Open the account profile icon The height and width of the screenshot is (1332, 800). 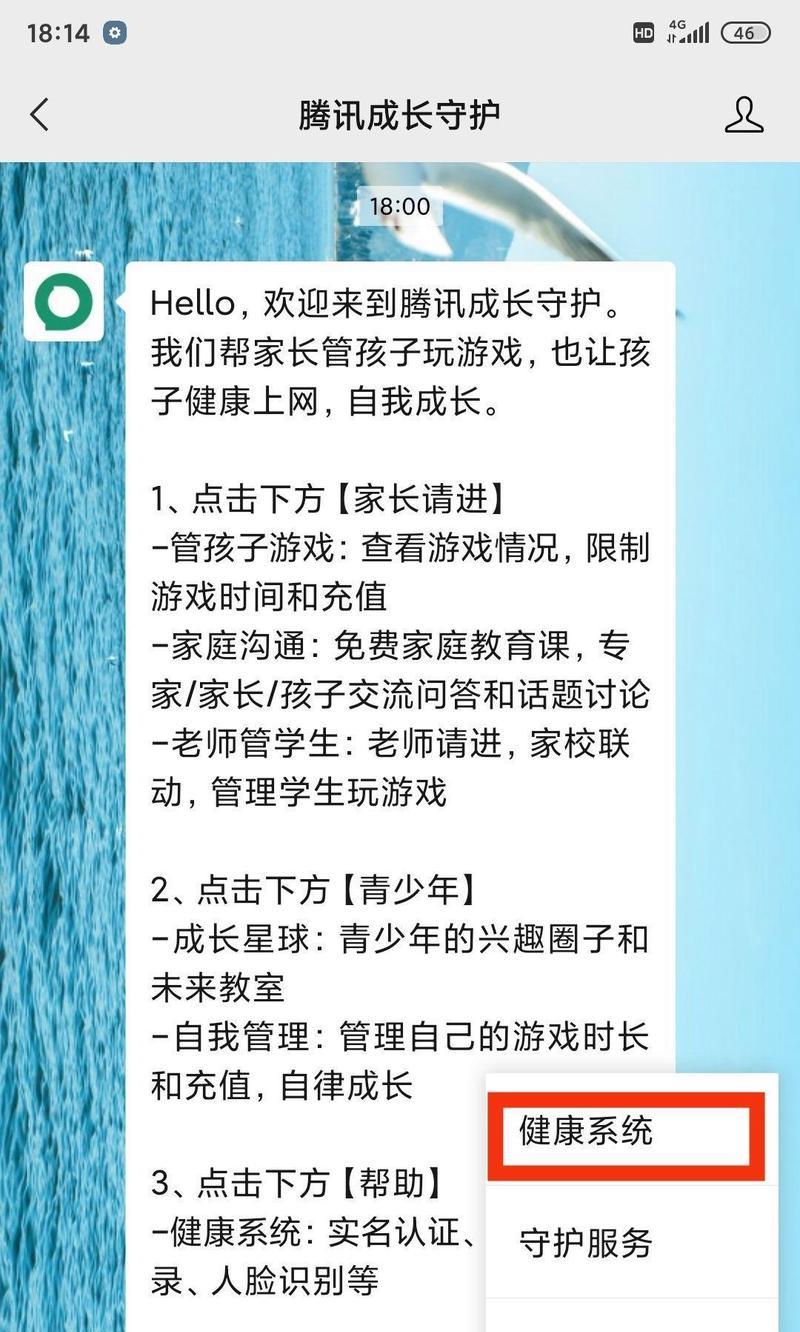pos(743,115)
